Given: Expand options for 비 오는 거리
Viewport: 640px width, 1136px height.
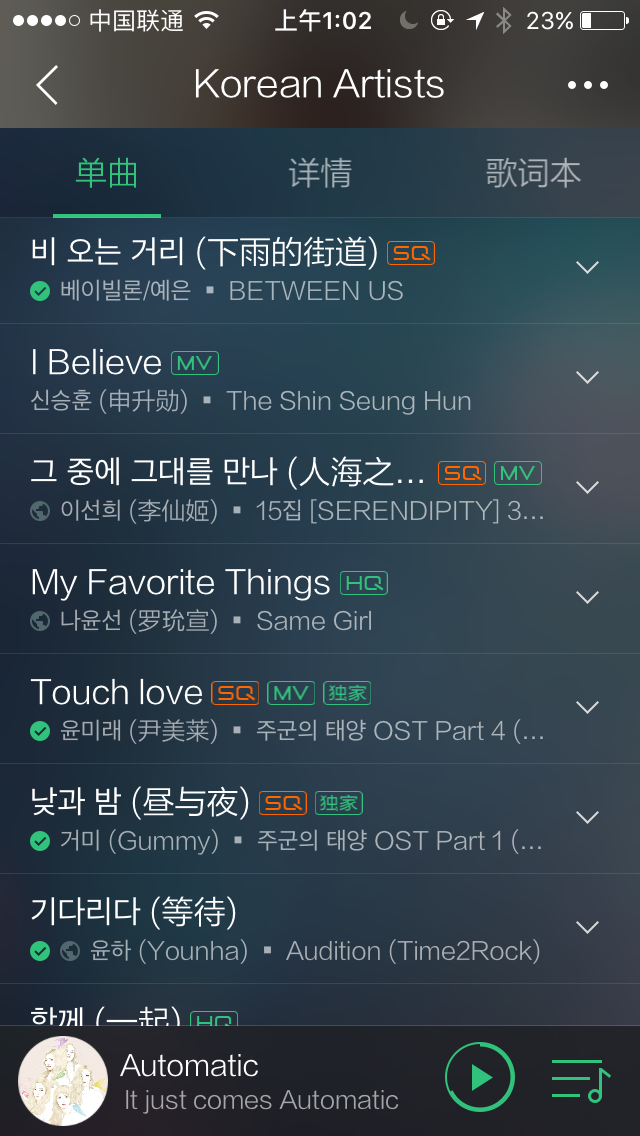Looking at the screenshot, I should pos(588,268).
